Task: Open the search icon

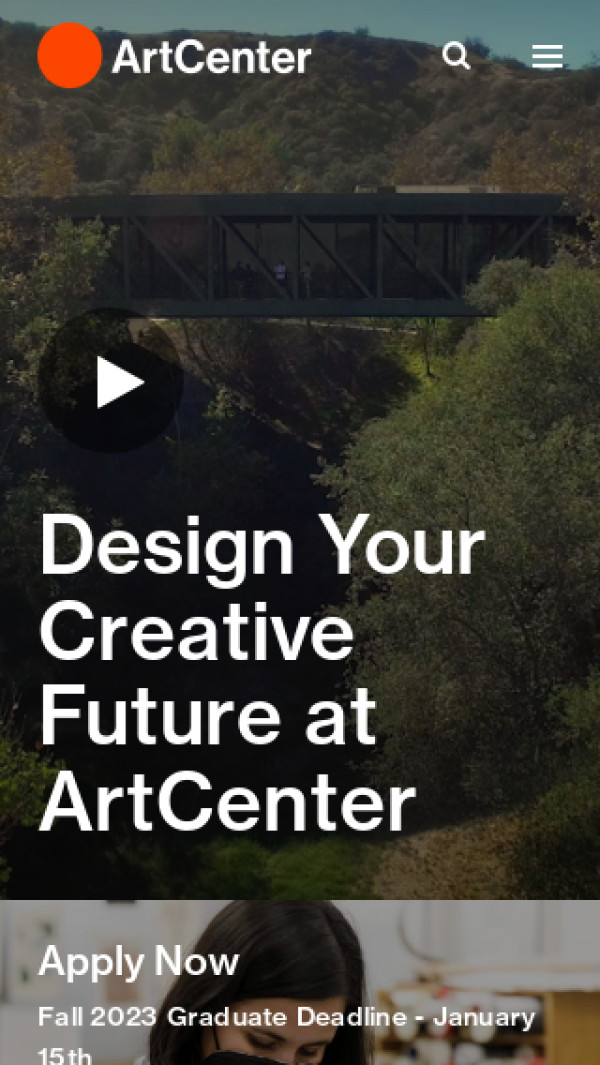Action: (456, 56)
